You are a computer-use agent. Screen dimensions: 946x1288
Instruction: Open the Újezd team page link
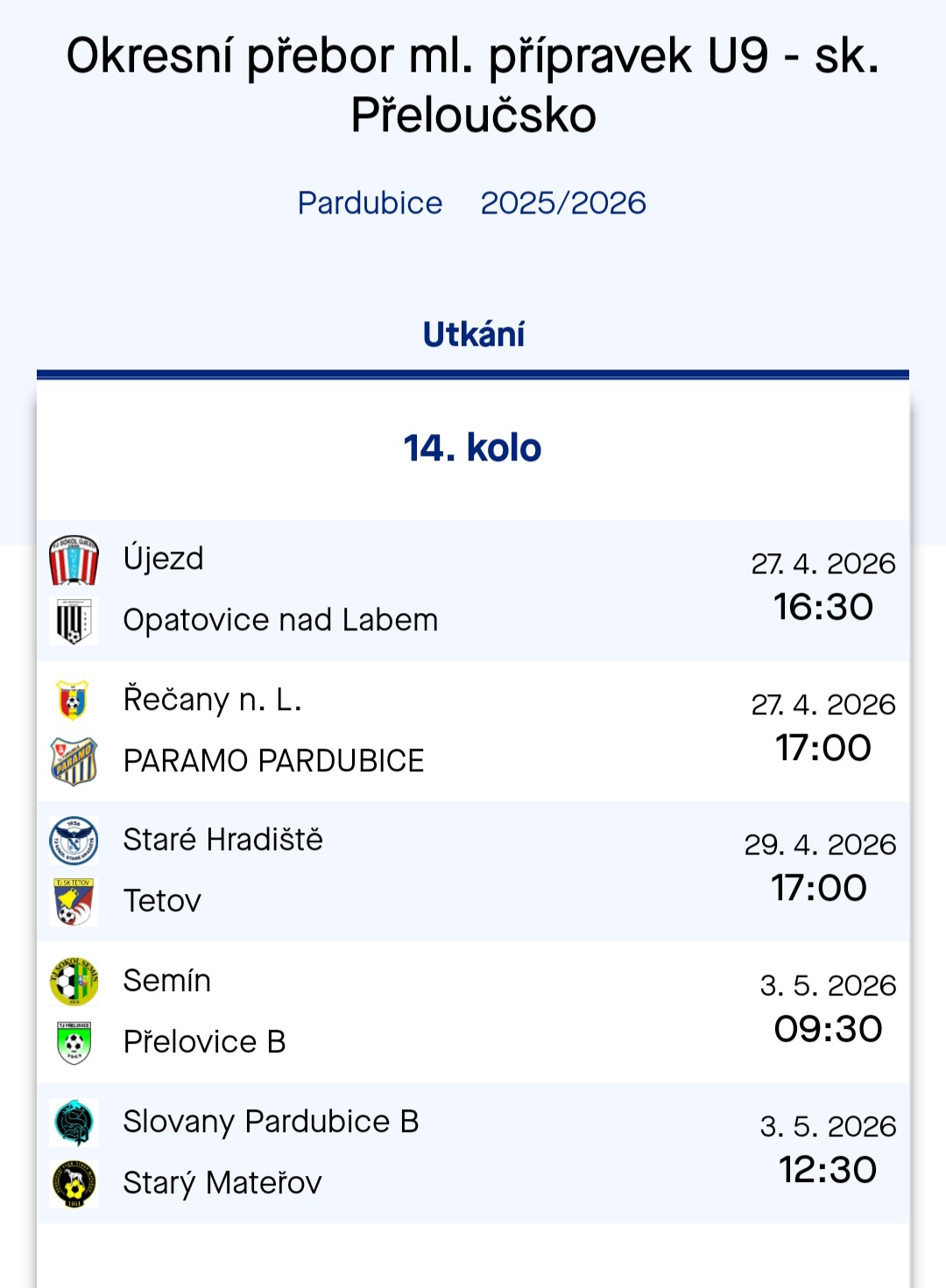(x=163, y=558)
